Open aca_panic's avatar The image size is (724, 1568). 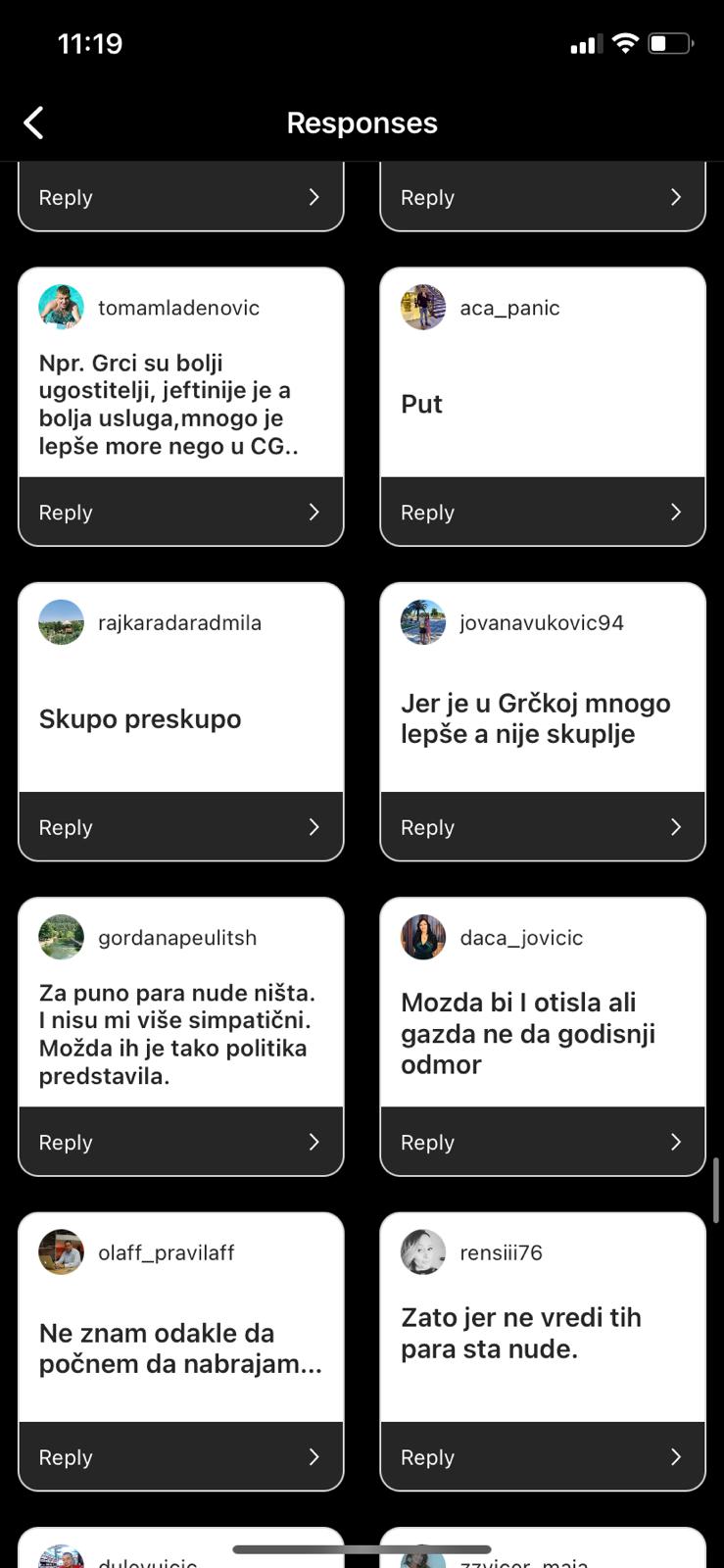(x=422, y=307)
